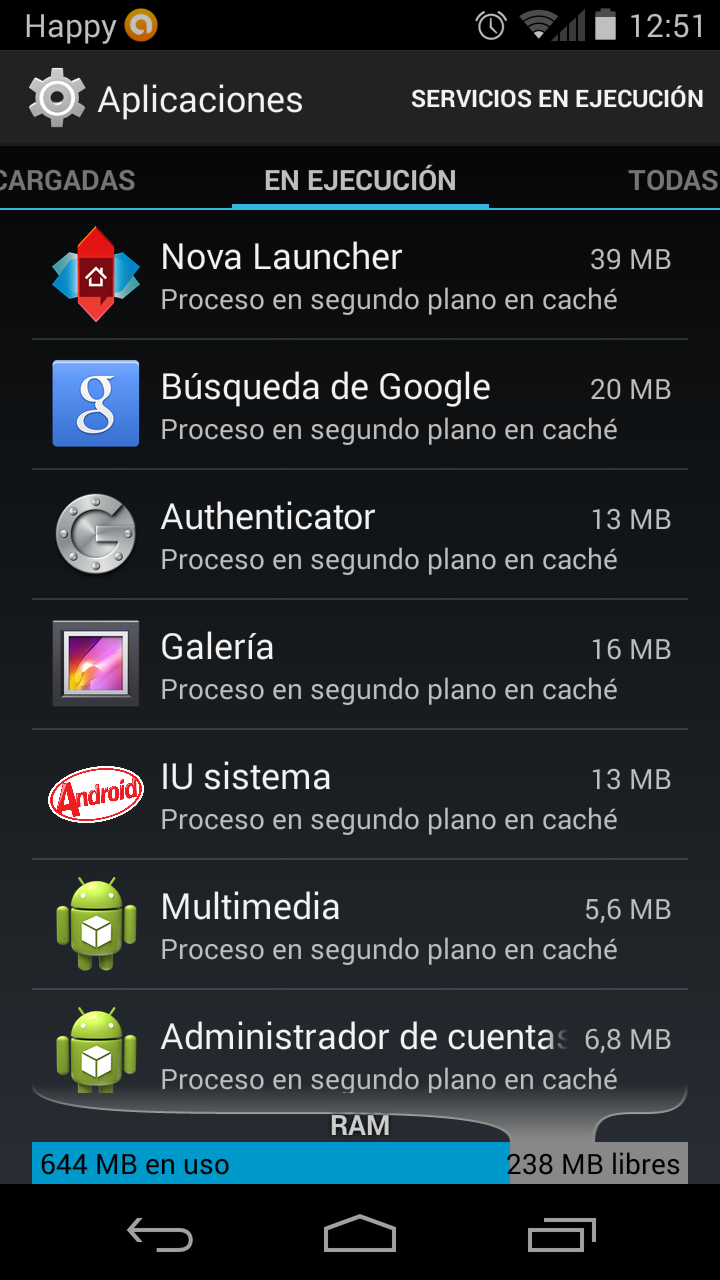Viewport: 720px width, 1280px height.
Task: Switch to the Todas tab
Action: point(672,180)
